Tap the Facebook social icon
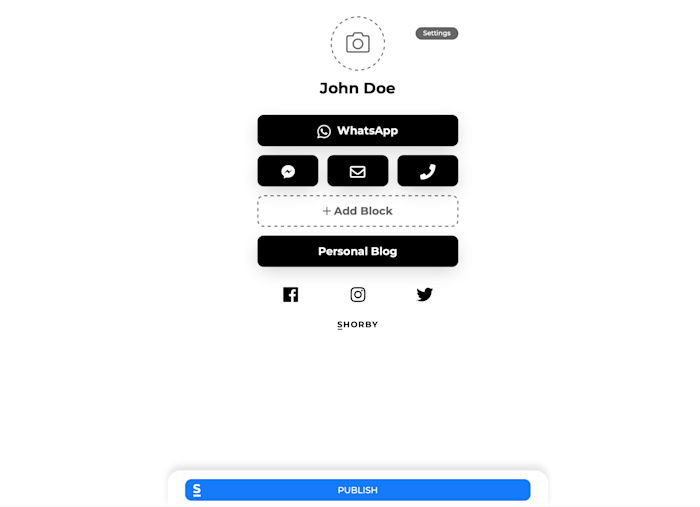Screen dimensions: 700x507 290,294
